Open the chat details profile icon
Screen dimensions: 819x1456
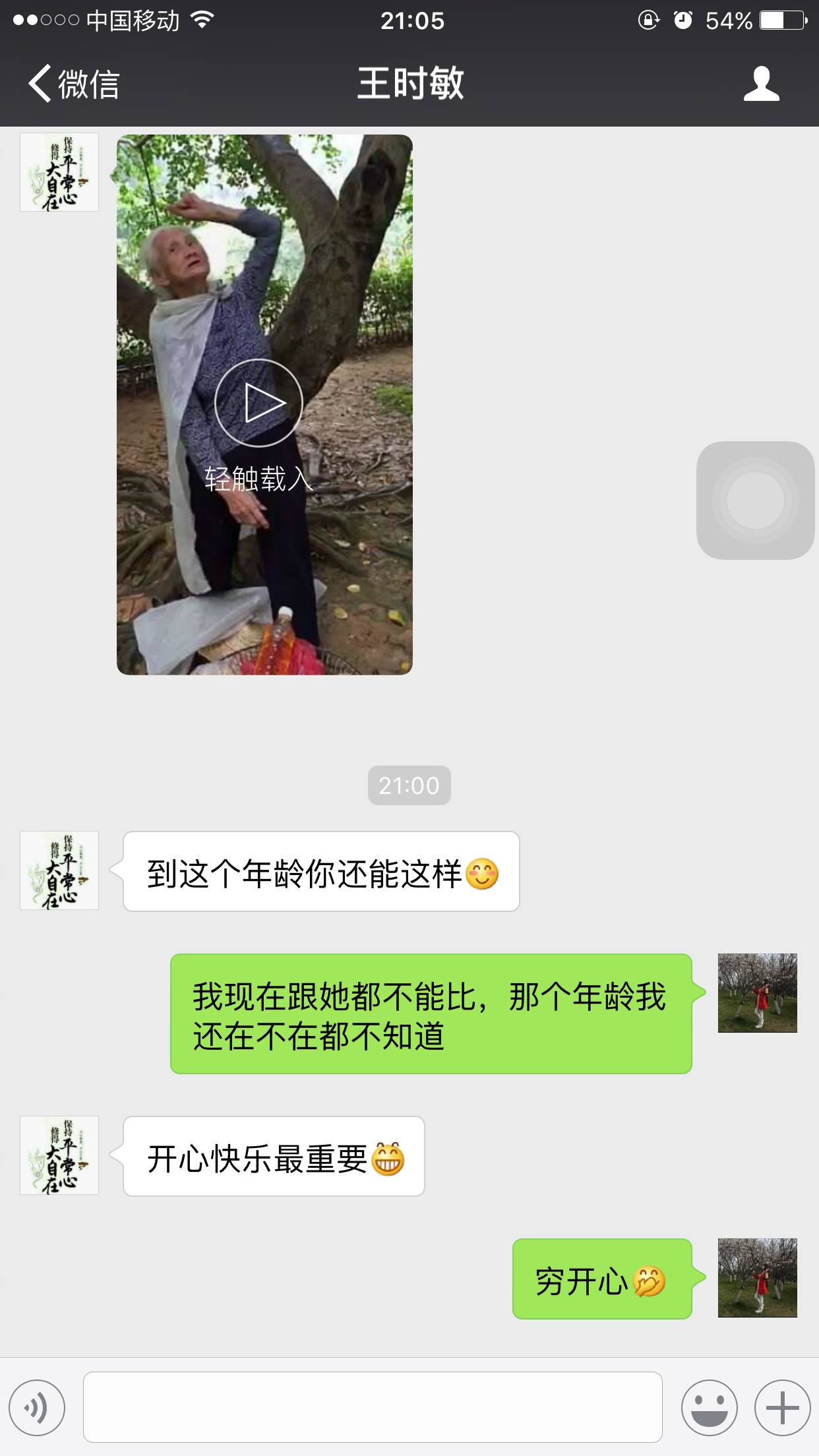click(x=761, y=84)
